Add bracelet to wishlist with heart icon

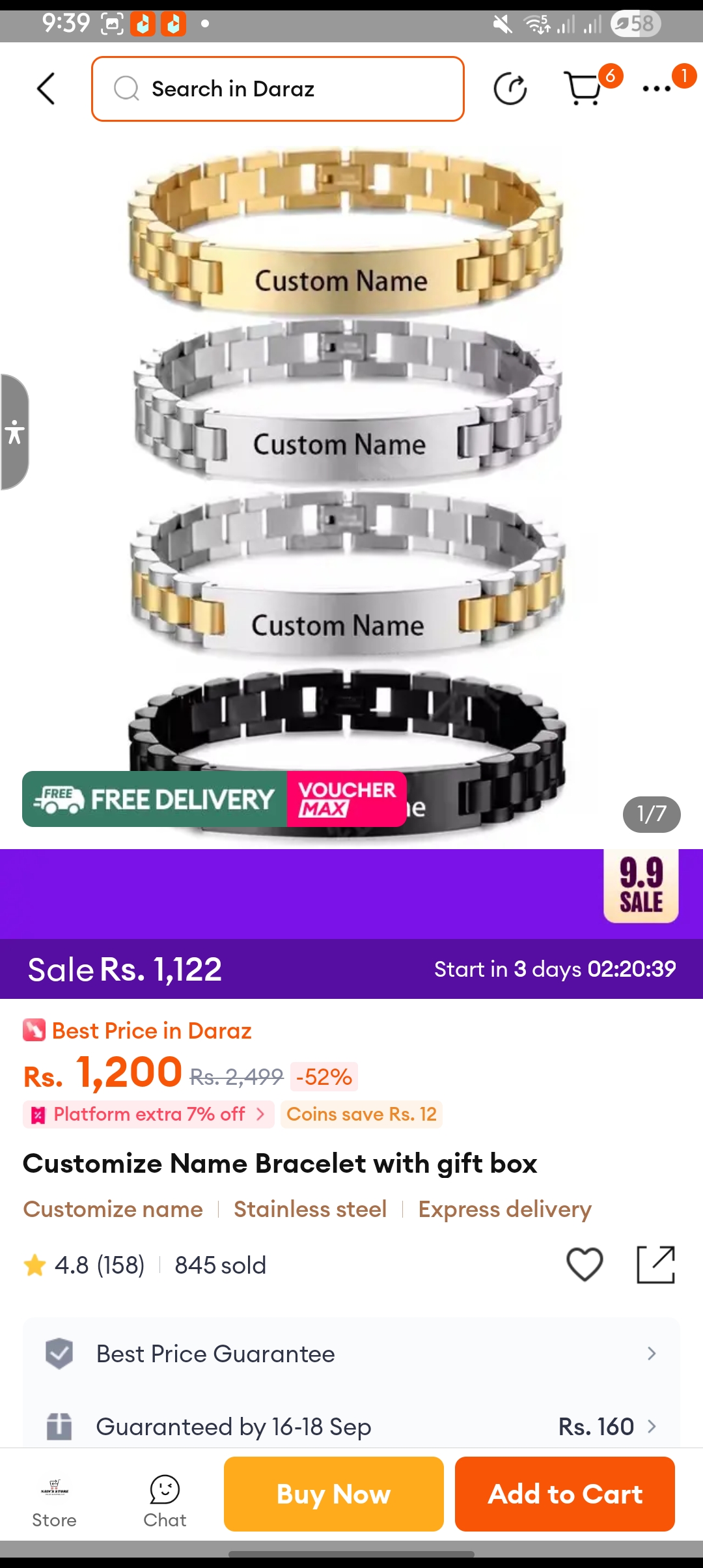tap(585, 1265)
